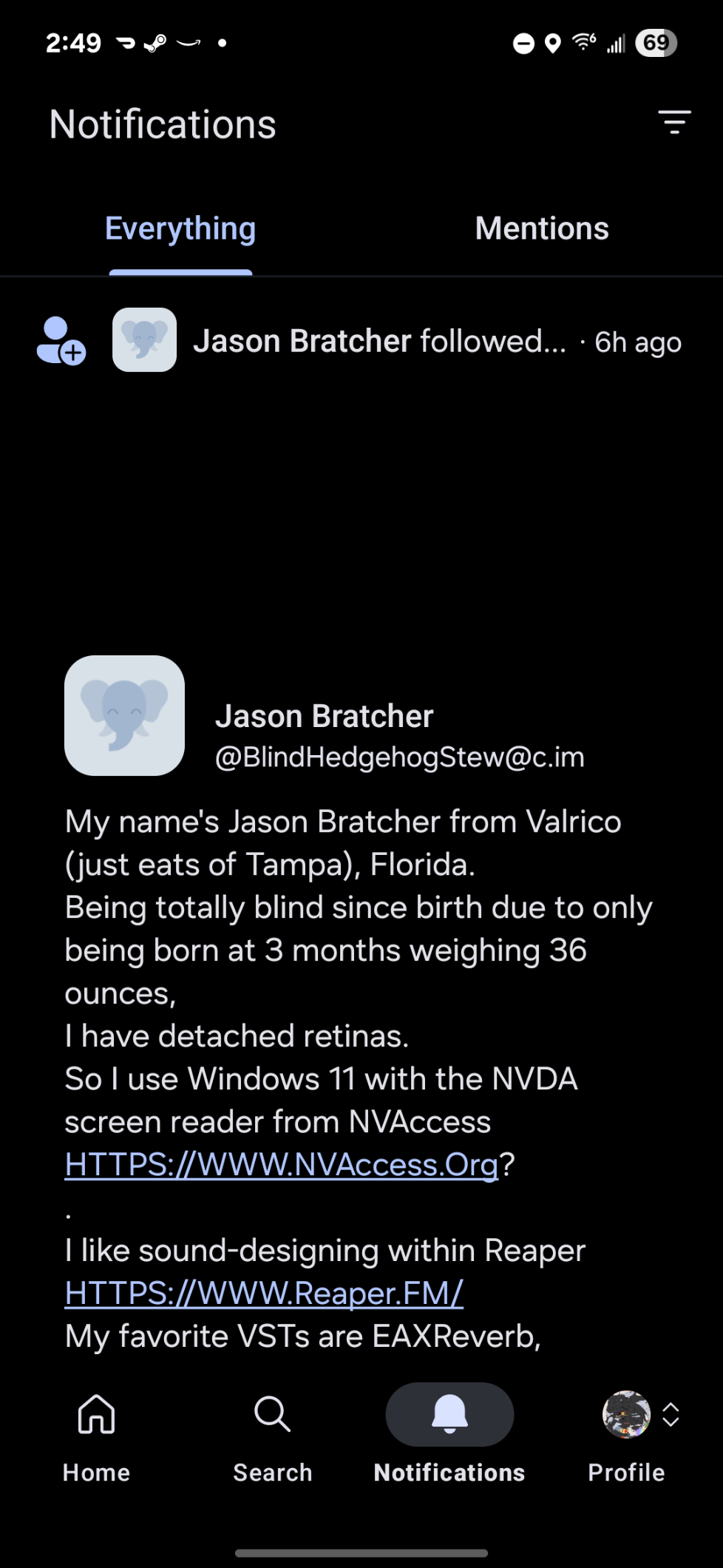Go to the Home tab
The height and width of the screenshot is (1568, 723).
(96, 1436)
